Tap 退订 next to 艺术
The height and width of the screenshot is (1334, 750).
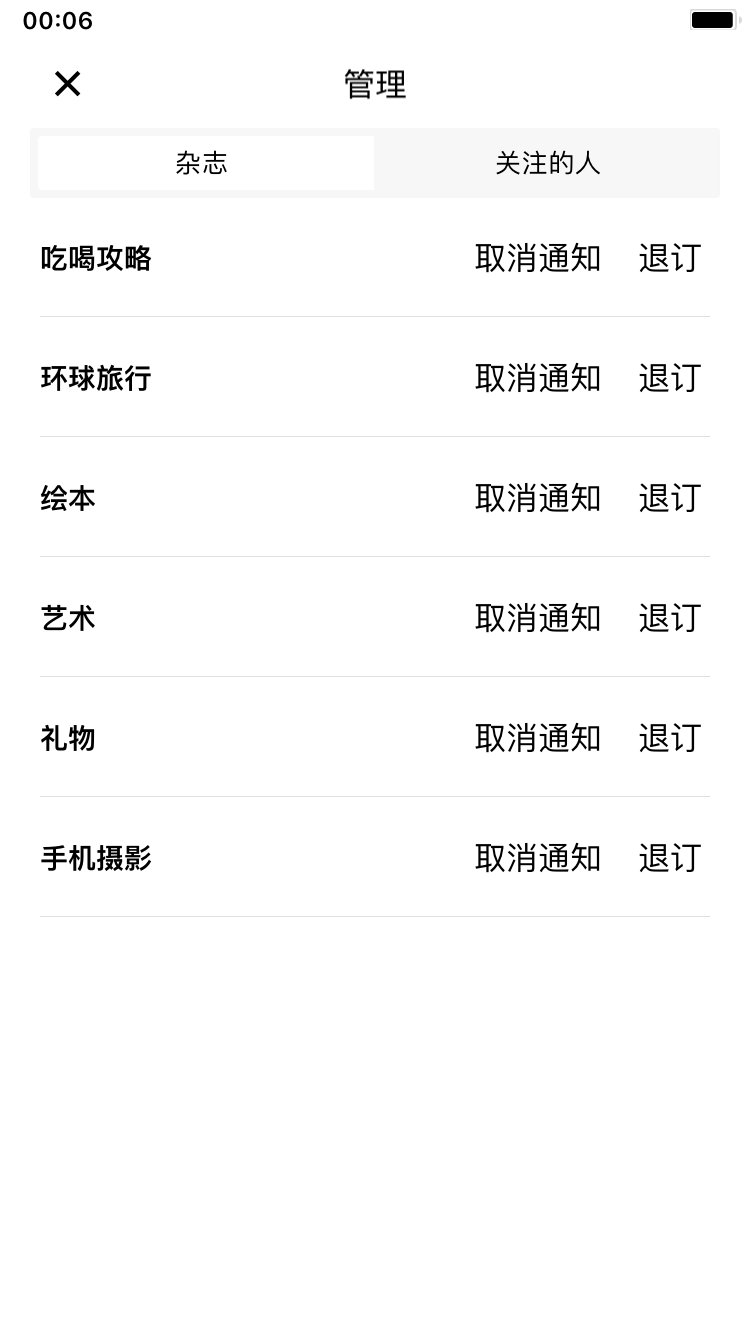click(x=670, y=618)
